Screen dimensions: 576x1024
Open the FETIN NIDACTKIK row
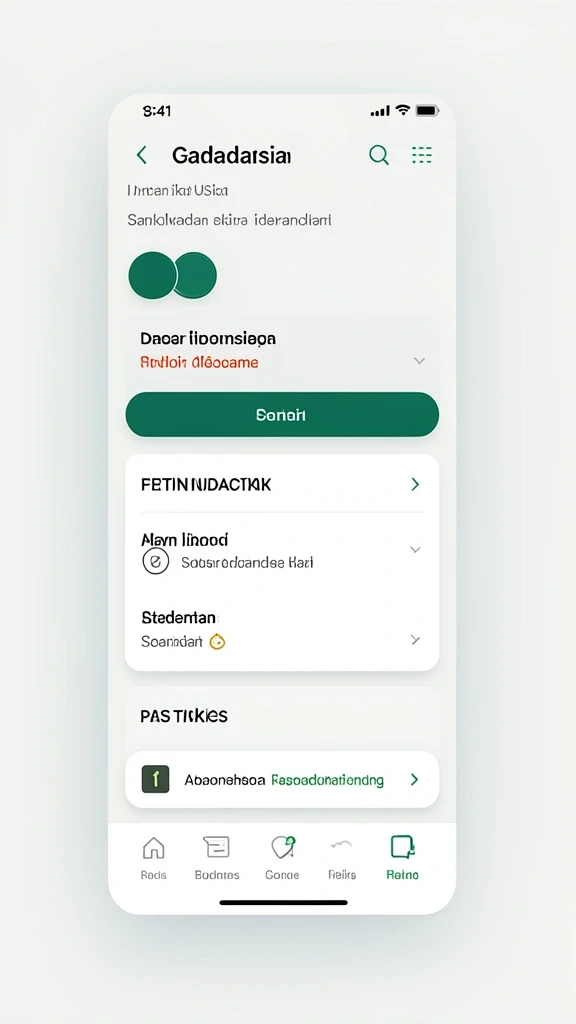[282, 484]
